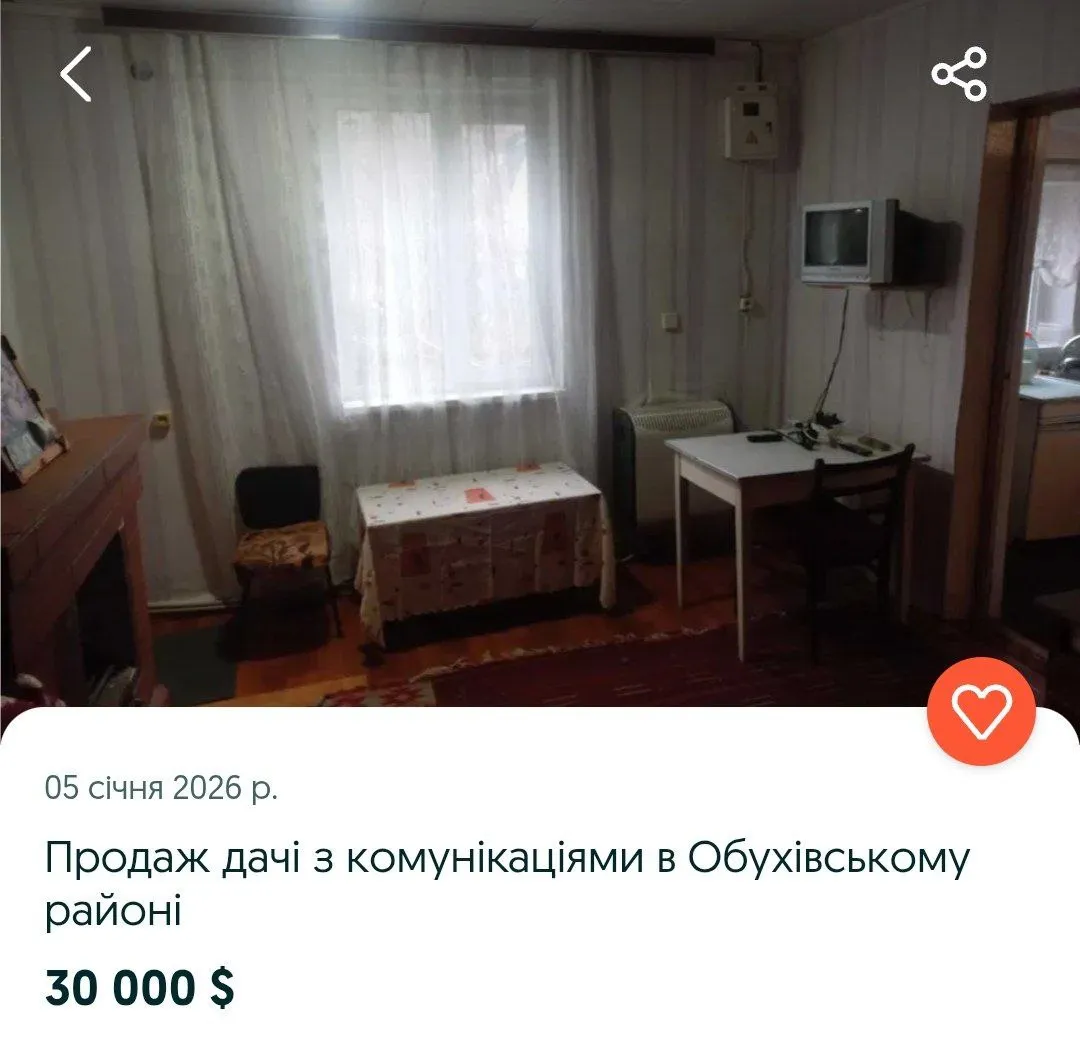
Task: Share this dacha listing
Action: (959, 74)
